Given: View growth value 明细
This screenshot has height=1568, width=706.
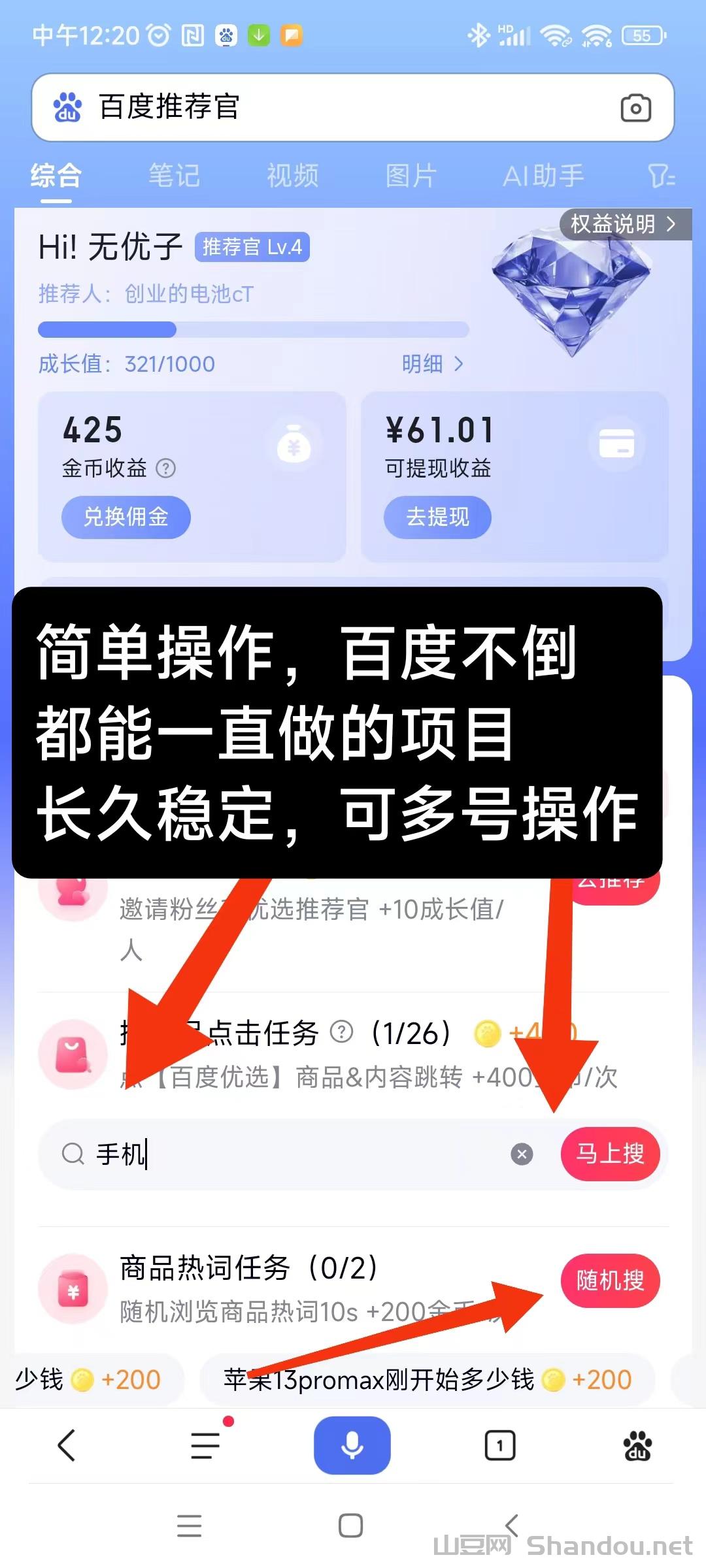Looking at the screenshot, I should [432, 364].
